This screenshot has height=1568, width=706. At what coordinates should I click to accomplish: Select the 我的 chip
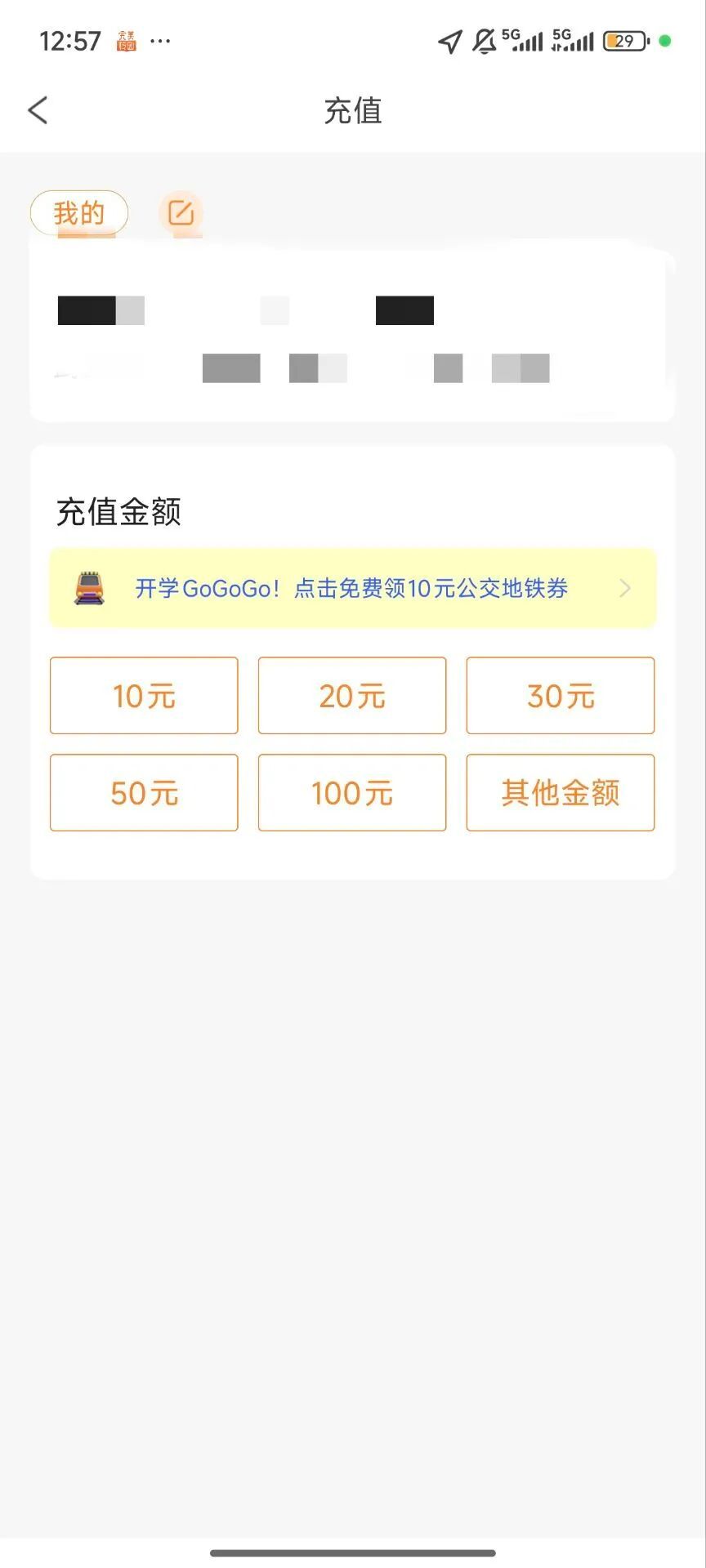coord(79,213)
